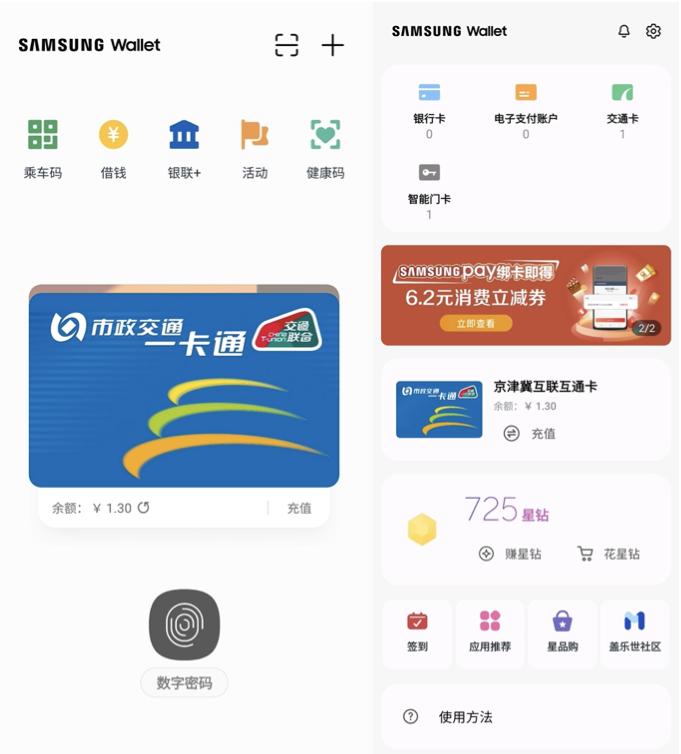Open 健康码 health code
The image size is (681, 754).
[325, 149]
